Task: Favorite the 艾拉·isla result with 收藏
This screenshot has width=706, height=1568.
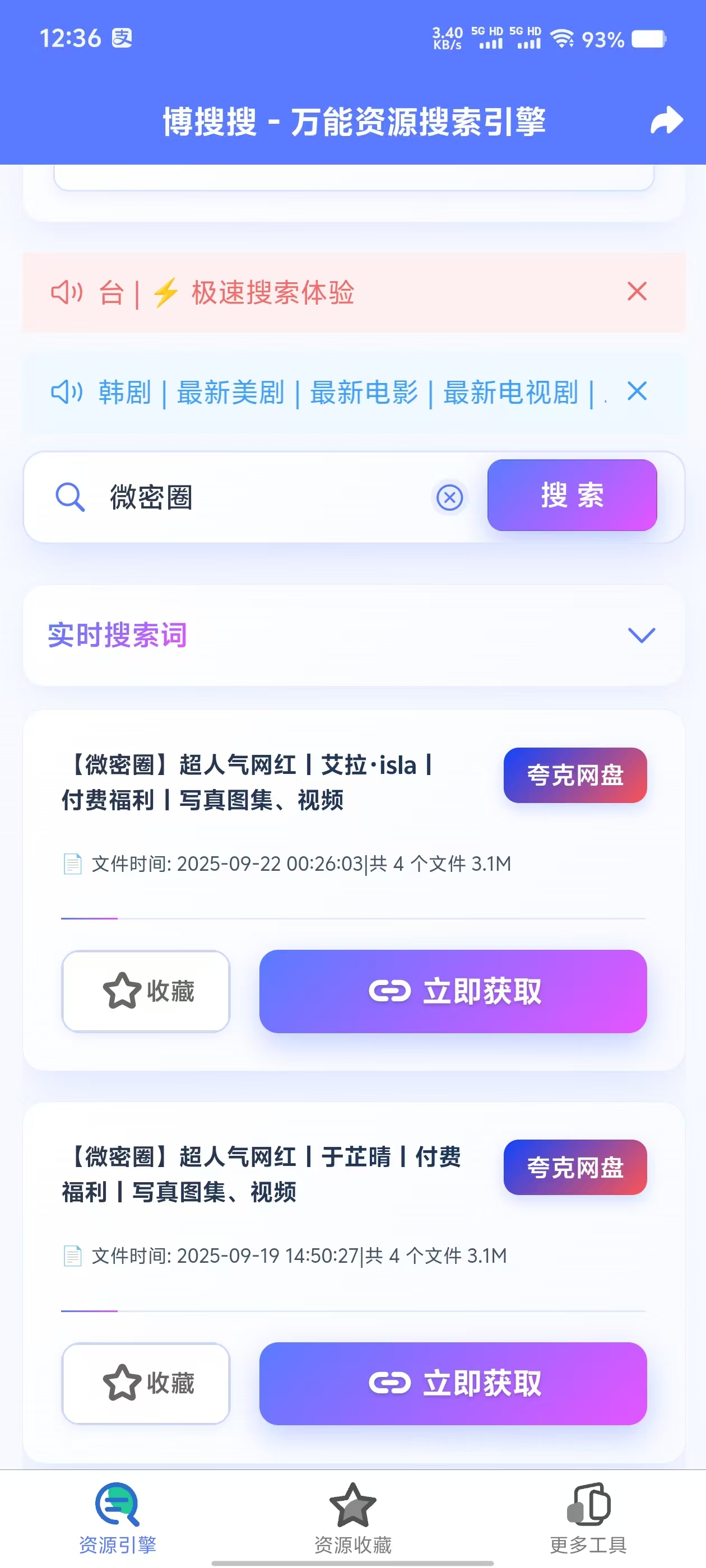Action: [146, 991]
